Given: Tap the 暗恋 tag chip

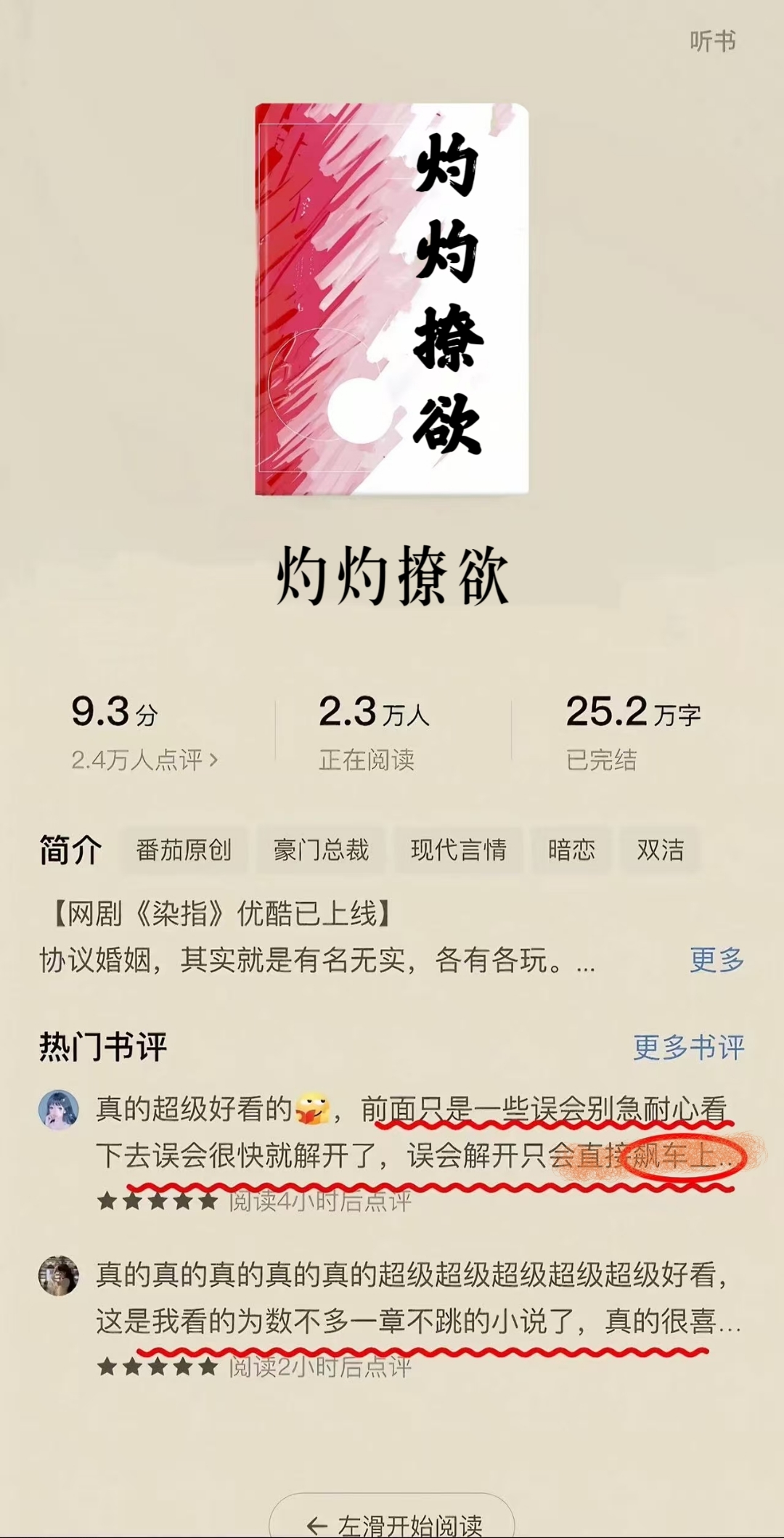Looking at the screenshot, I should [571, 850].
